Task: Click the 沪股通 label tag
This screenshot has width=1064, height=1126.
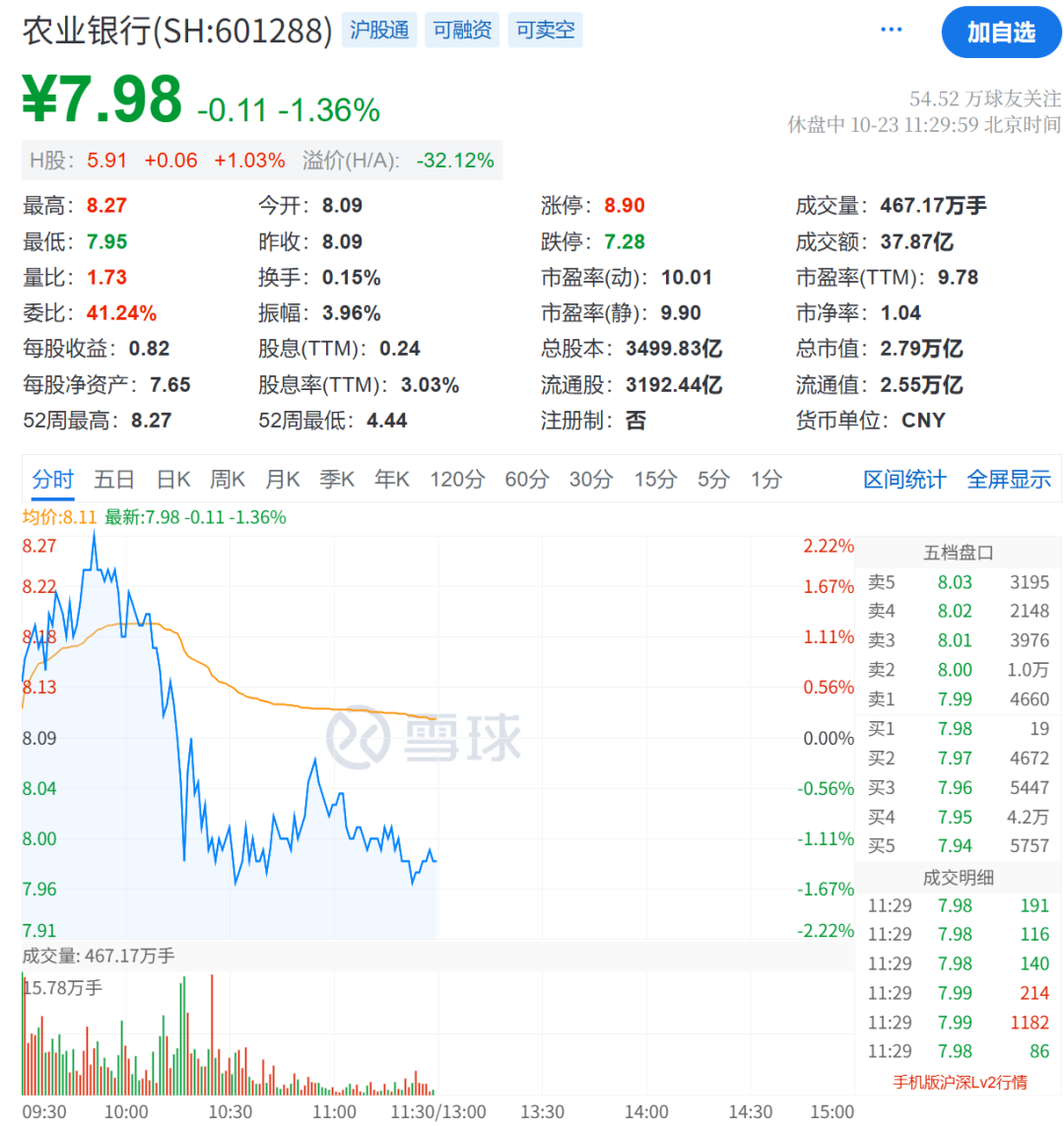Action: coord(378,31)
